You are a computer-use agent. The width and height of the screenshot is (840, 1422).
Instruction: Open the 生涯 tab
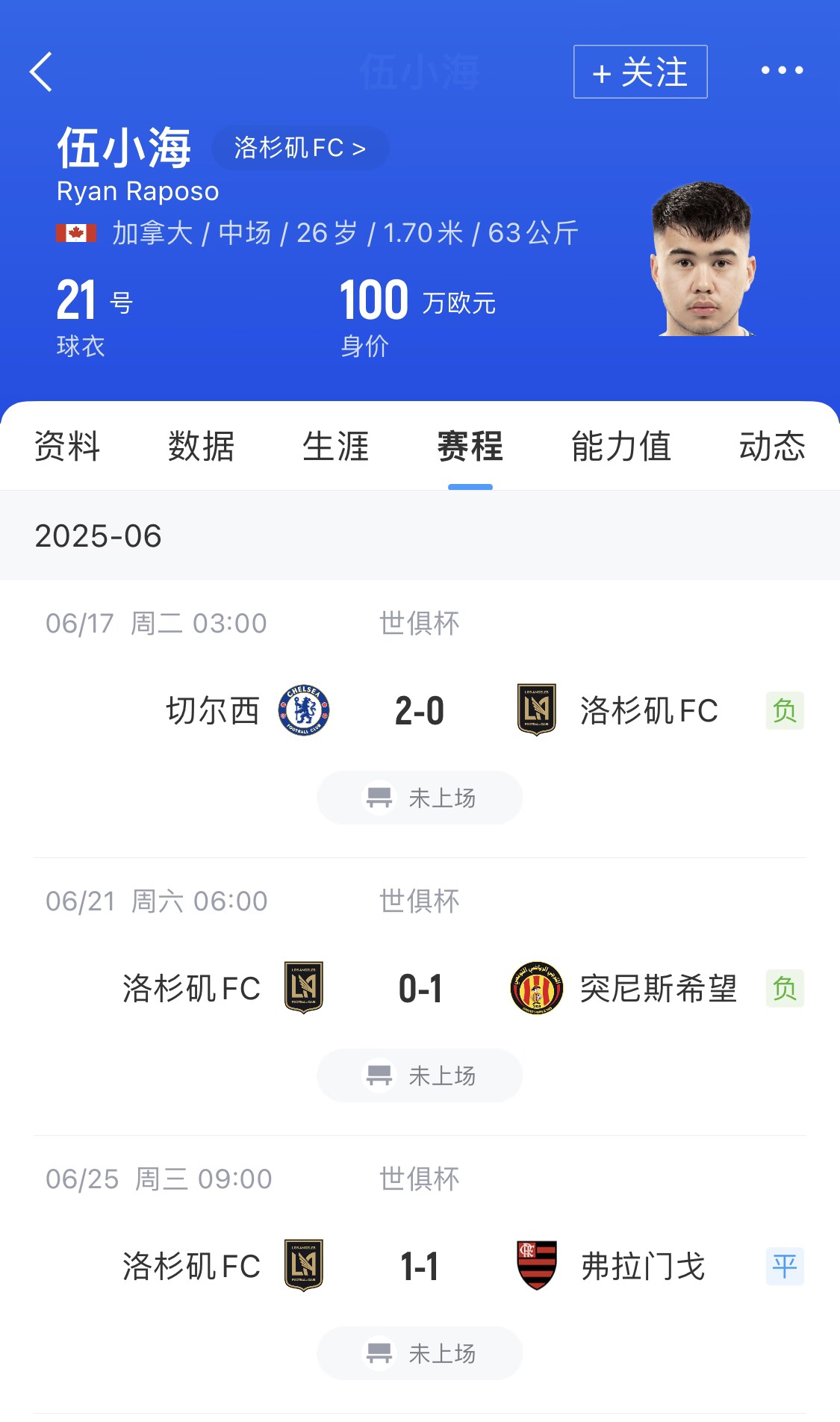pos(336,447)
